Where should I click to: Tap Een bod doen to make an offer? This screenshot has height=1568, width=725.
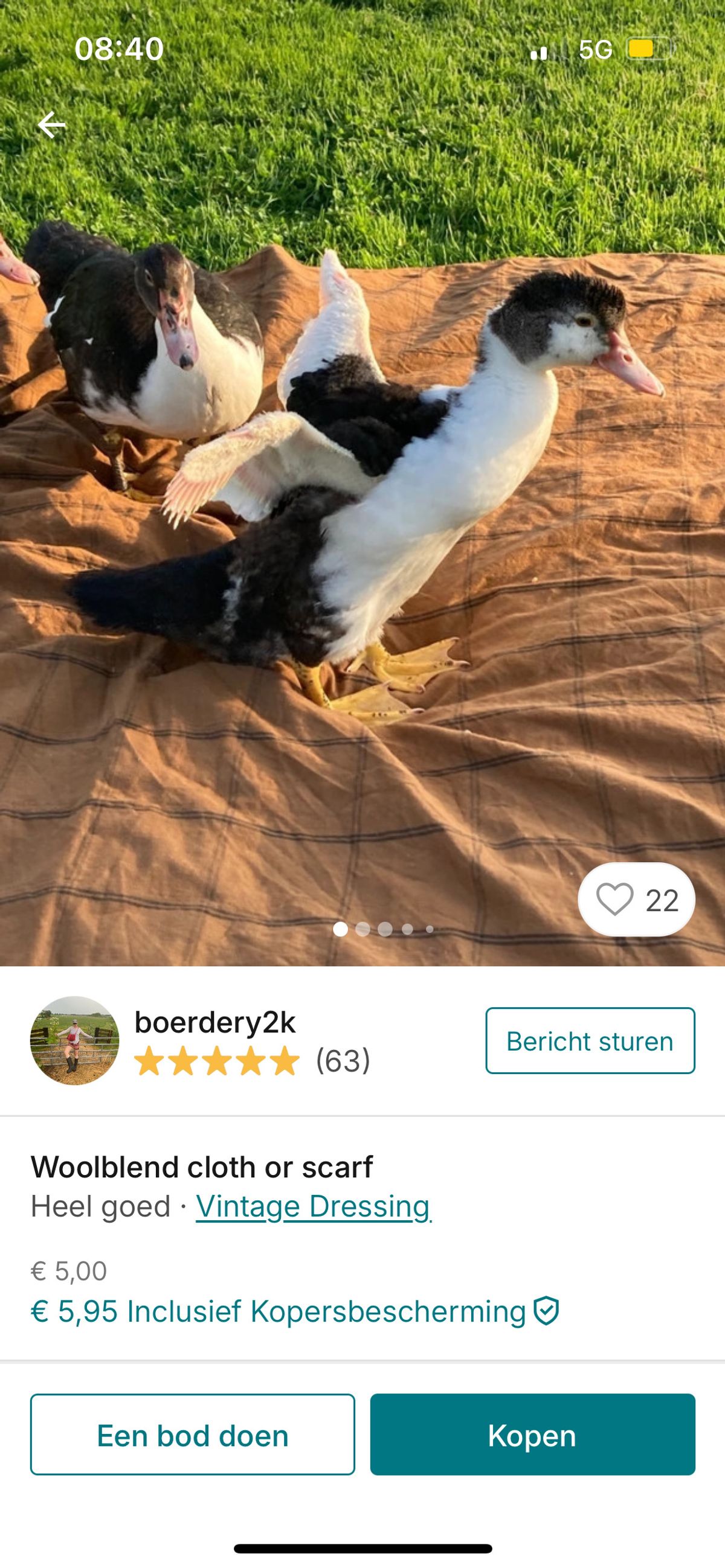coord(193,1435)
